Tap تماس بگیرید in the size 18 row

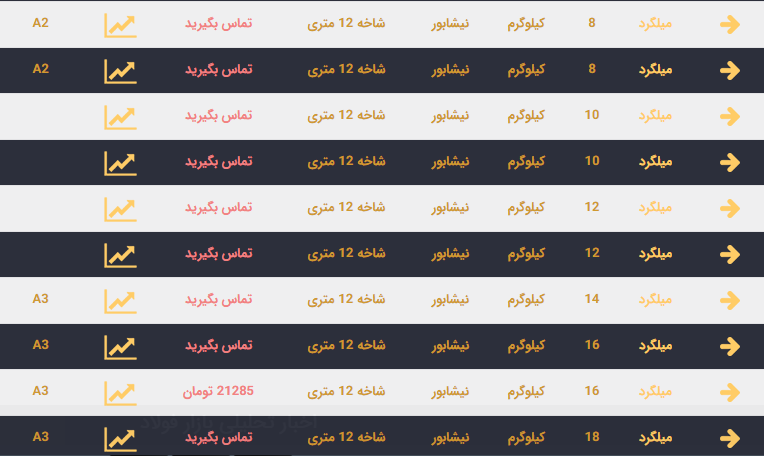coord(218,438)
